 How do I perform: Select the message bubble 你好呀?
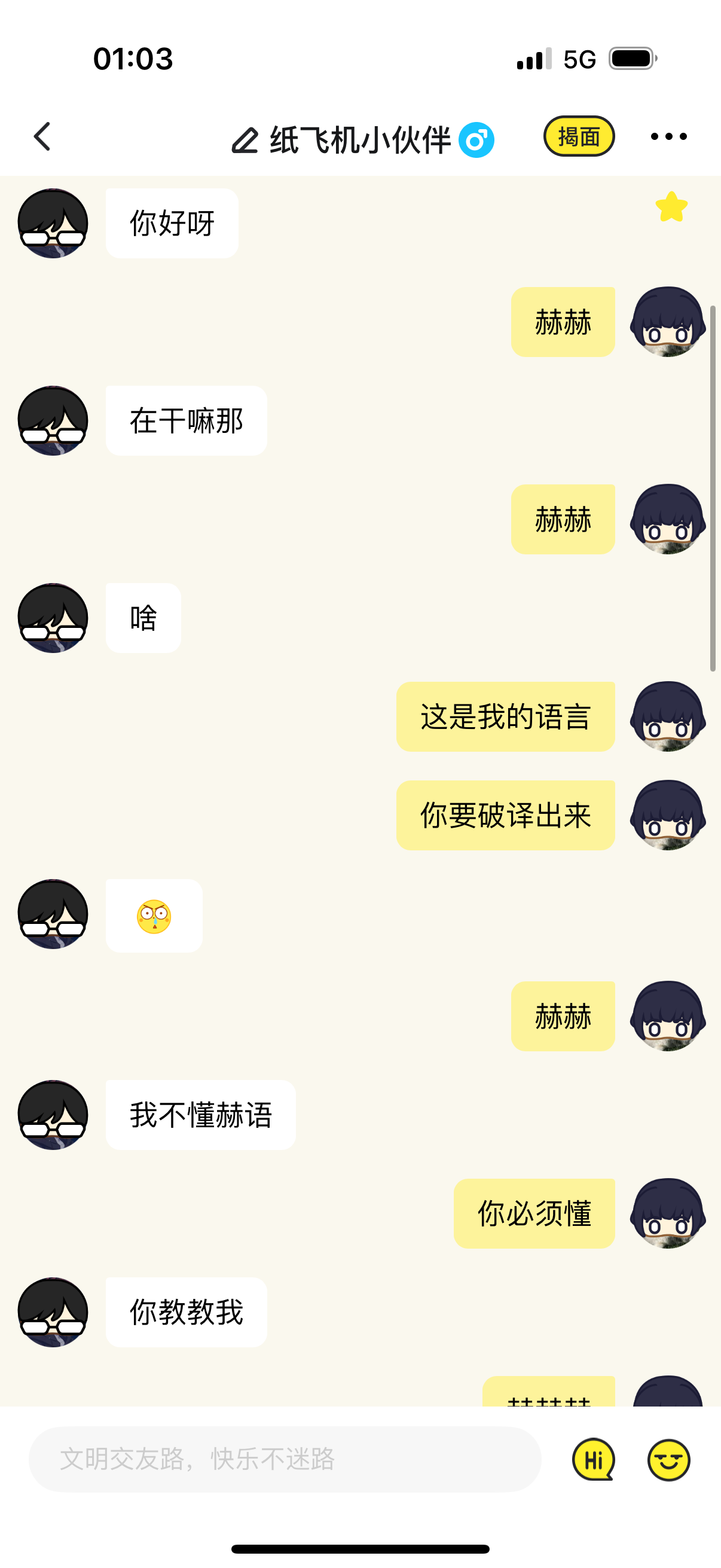[x=172, y=222]
